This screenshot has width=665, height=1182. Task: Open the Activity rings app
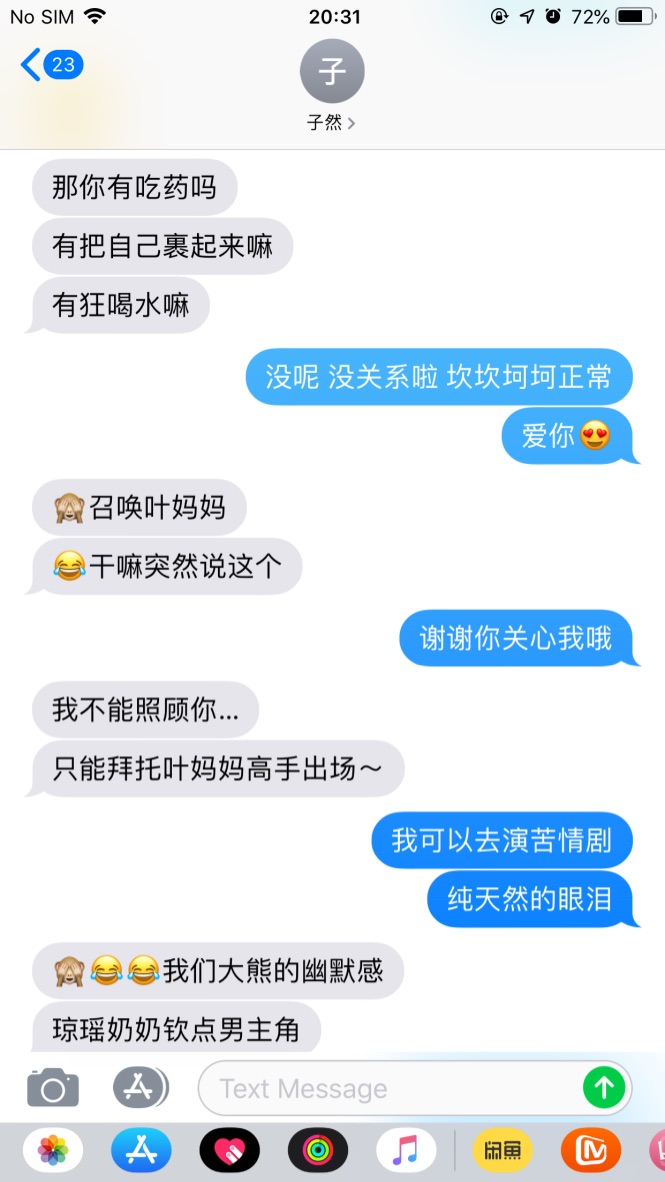[x=317, y=1150]
